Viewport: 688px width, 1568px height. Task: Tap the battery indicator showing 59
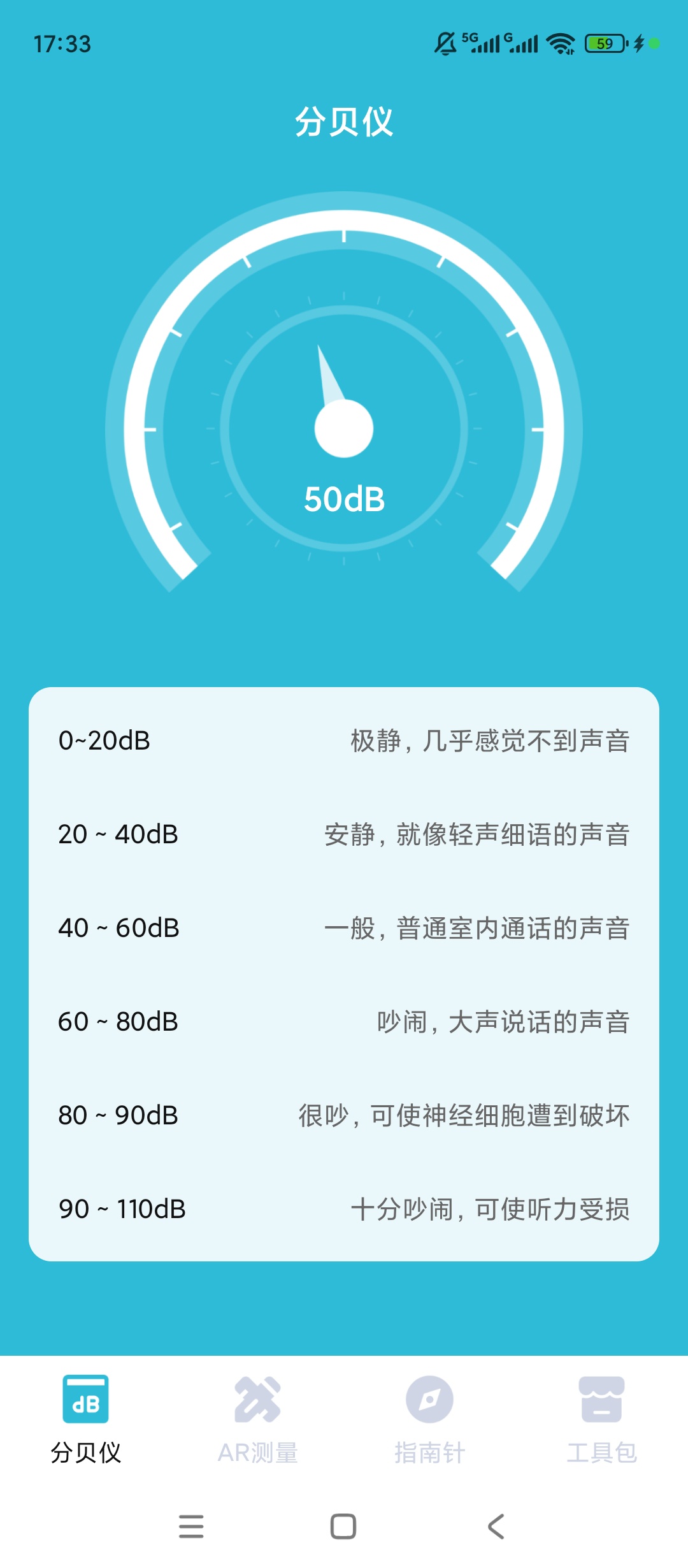coord(605,43)
